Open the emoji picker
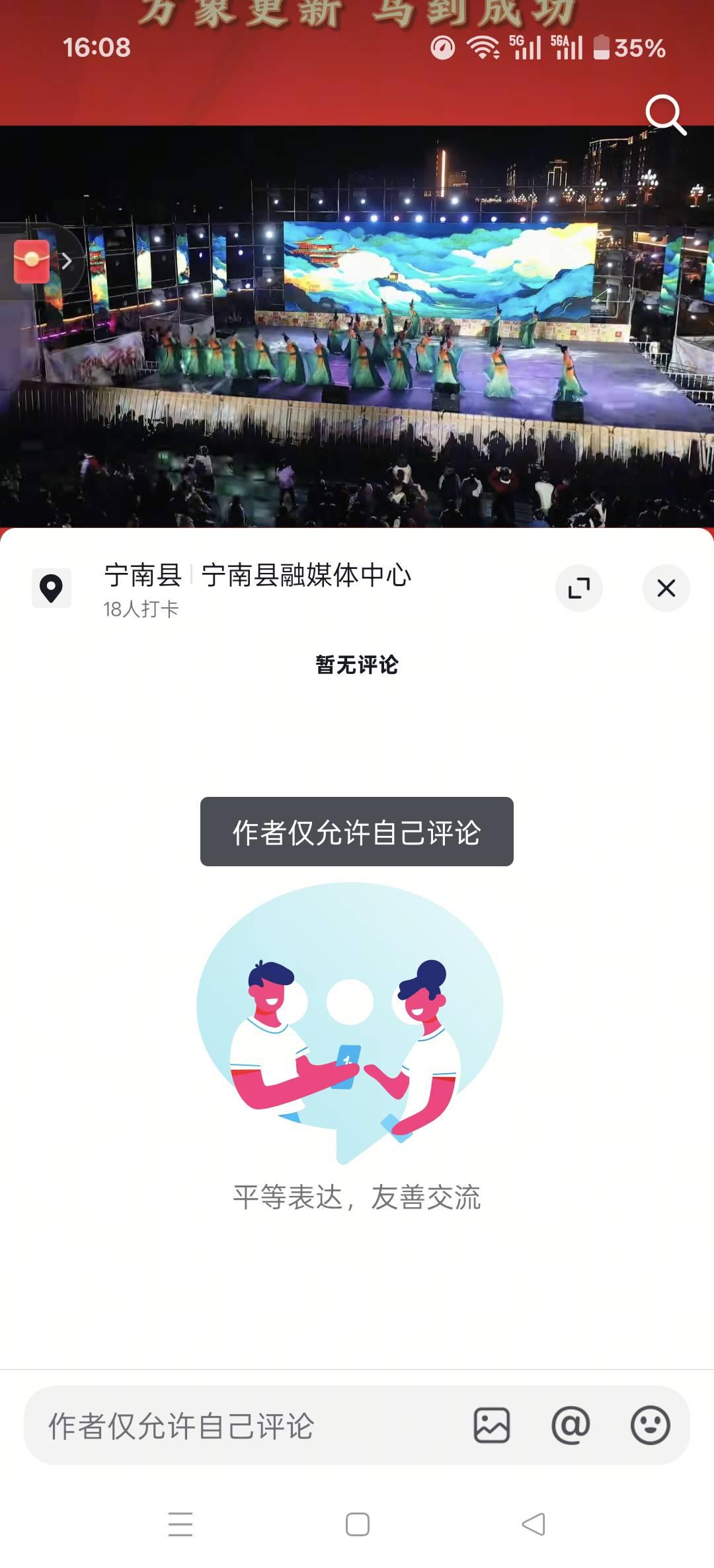The image size is (714, 1568). (650, 1425)
